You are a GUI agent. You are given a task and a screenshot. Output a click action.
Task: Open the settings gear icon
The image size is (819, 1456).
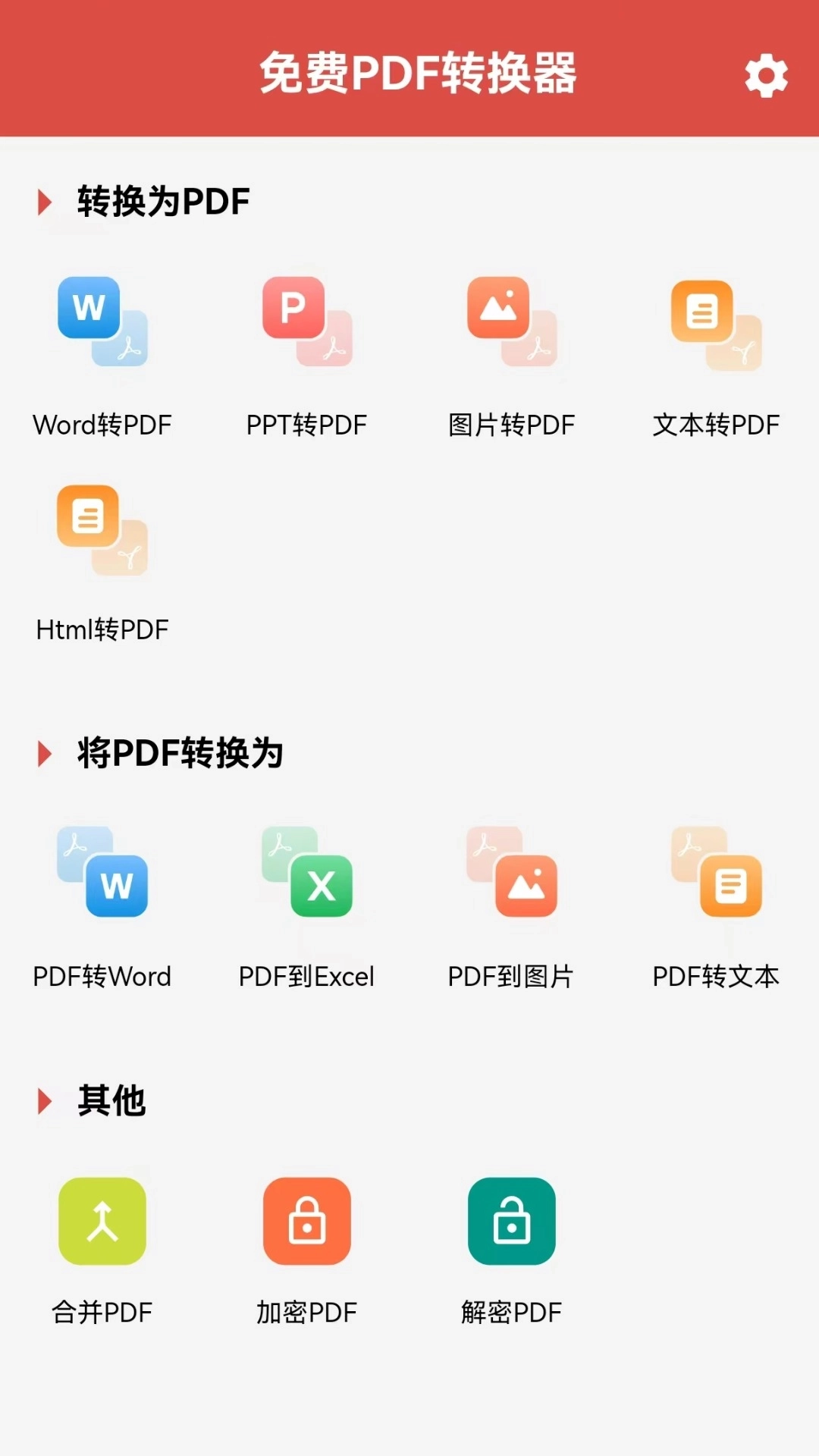click(766, 76)
